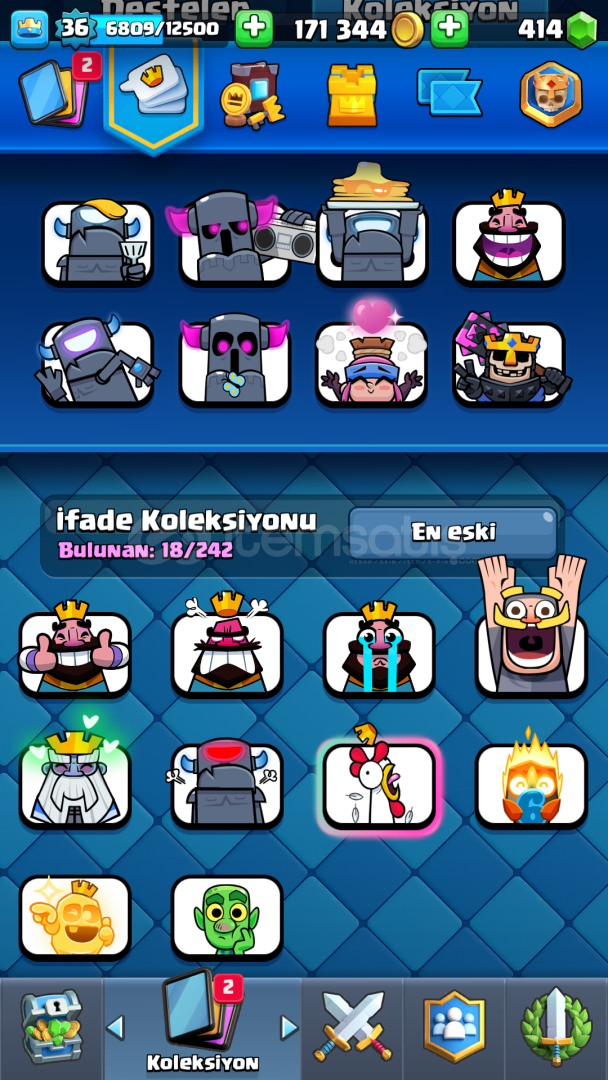Screen dimensions: 608x1080
Task: Change sort order from En eski
Action: [452, 532]
